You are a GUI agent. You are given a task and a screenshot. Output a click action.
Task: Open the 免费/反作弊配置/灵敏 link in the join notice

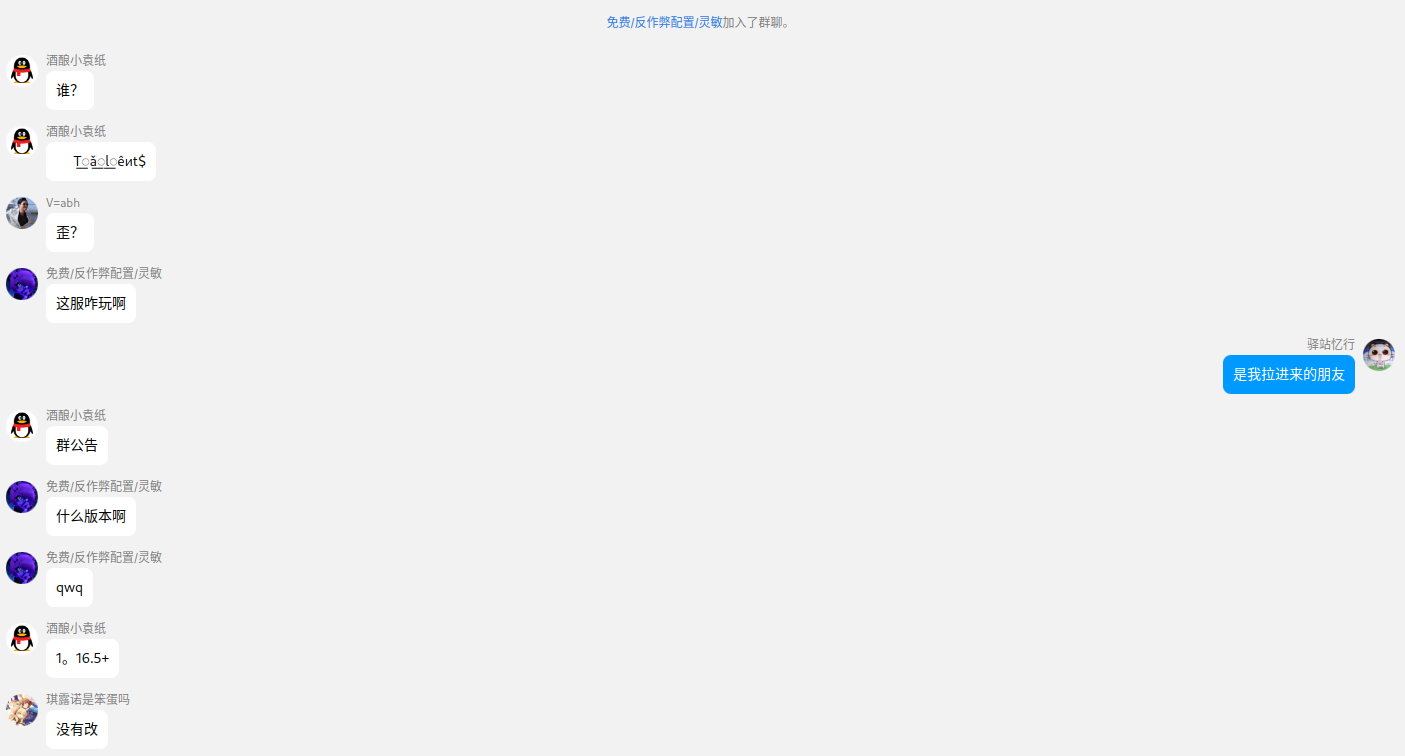coord(664,22)
